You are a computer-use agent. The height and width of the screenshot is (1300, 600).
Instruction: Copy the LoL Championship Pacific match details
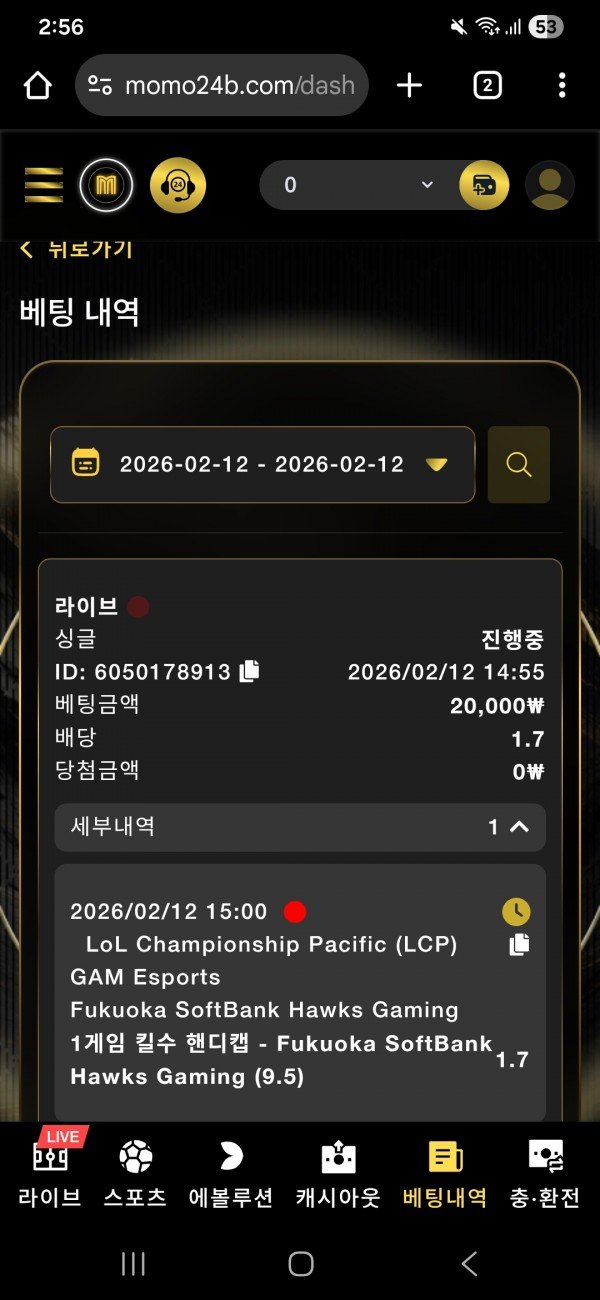pyautogui.click(x=519, y=944)
